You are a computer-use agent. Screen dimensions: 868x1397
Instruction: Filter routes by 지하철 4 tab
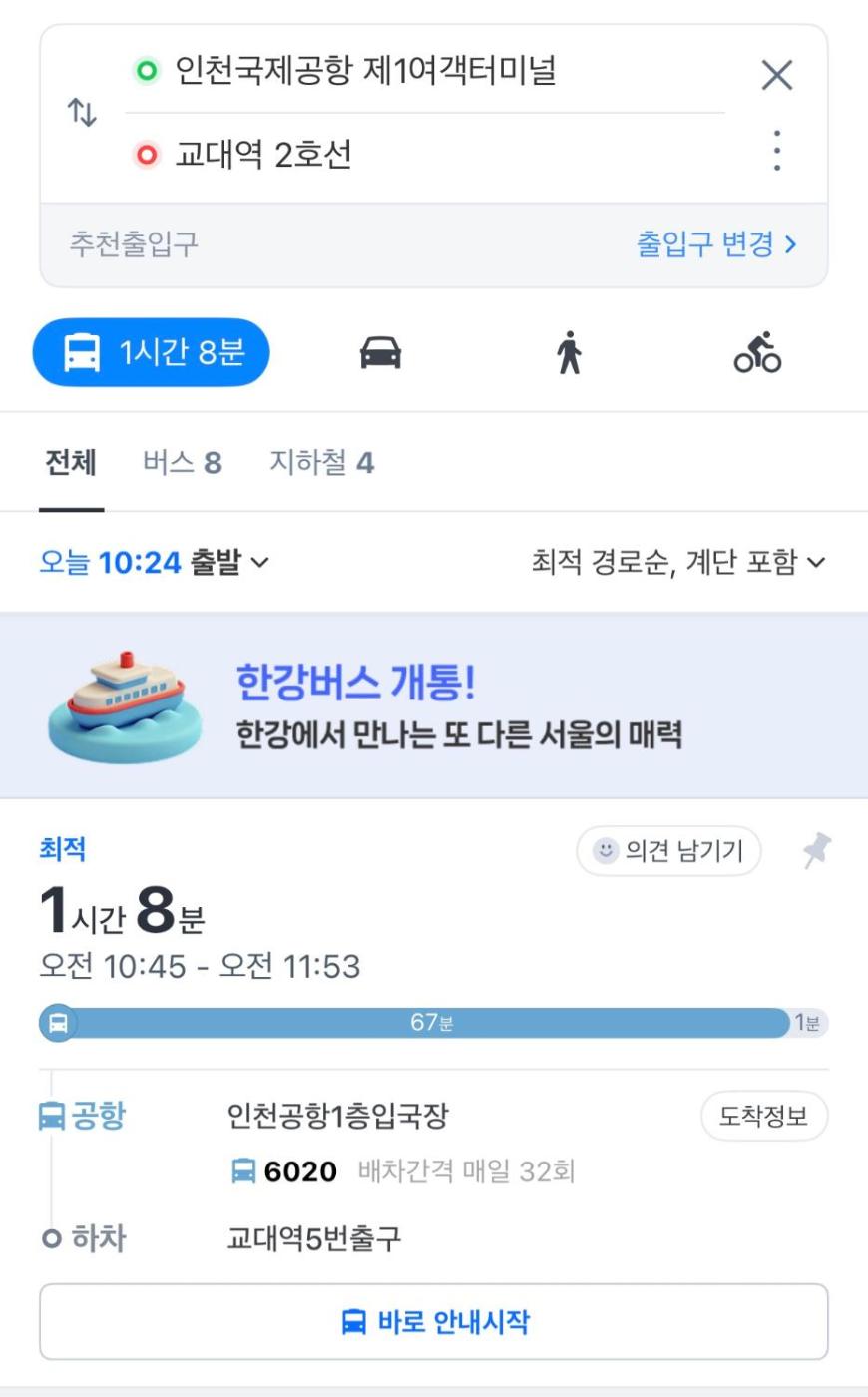(x=321, y=463)
